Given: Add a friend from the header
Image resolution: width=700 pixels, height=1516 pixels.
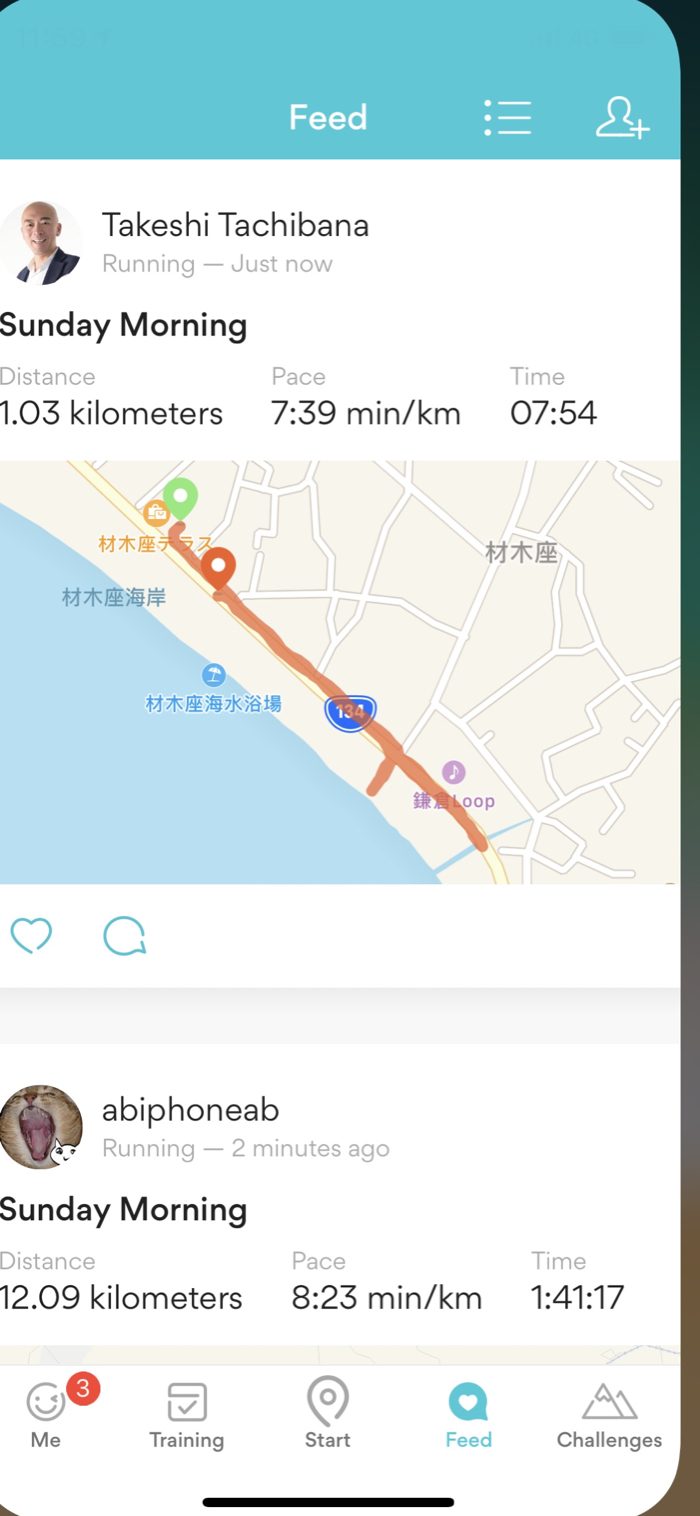Looking at the screenshot, I should pyautogui.click(x=622, y=118).
